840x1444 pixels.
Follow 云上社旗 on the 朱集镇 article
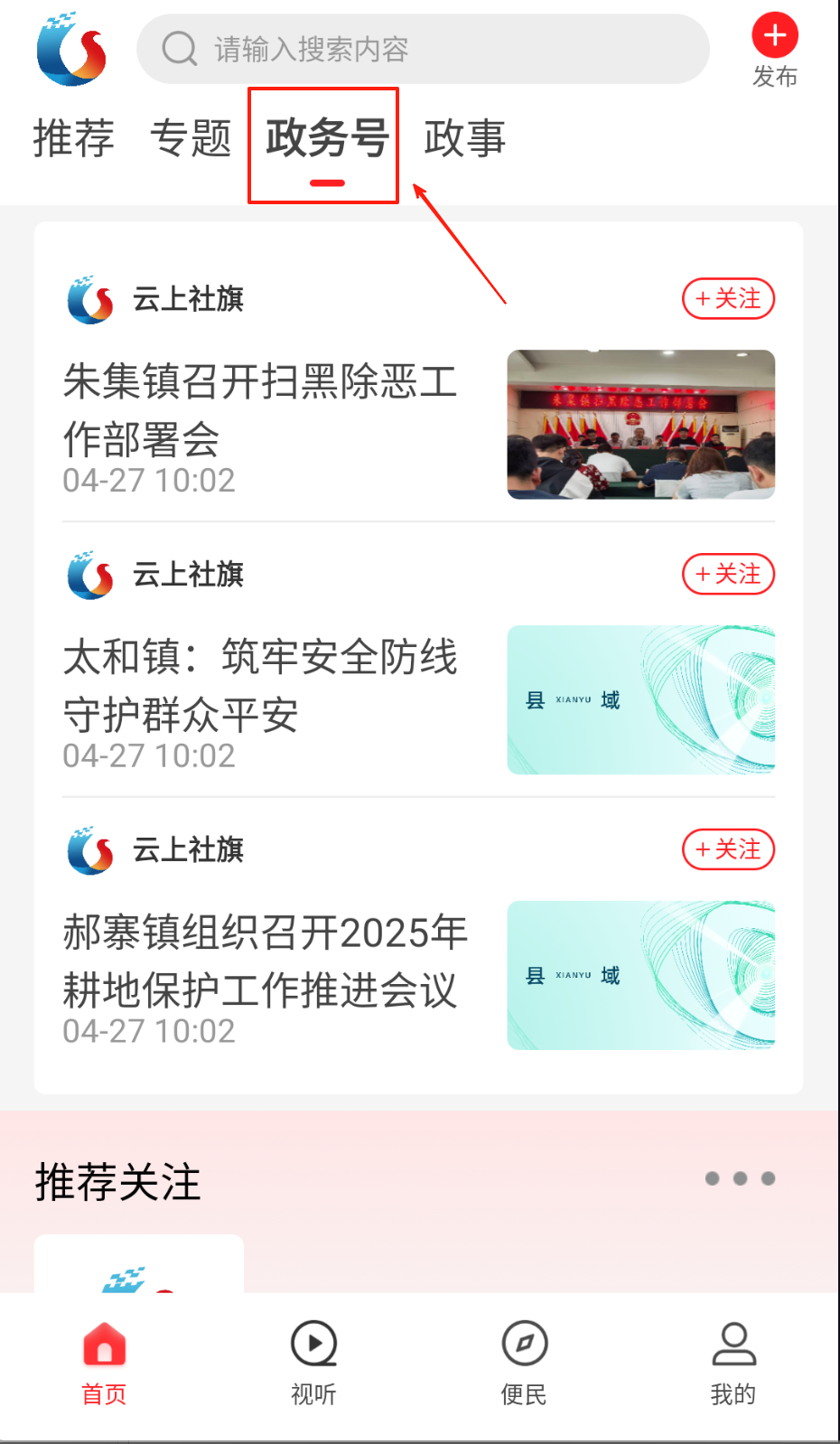728,299
